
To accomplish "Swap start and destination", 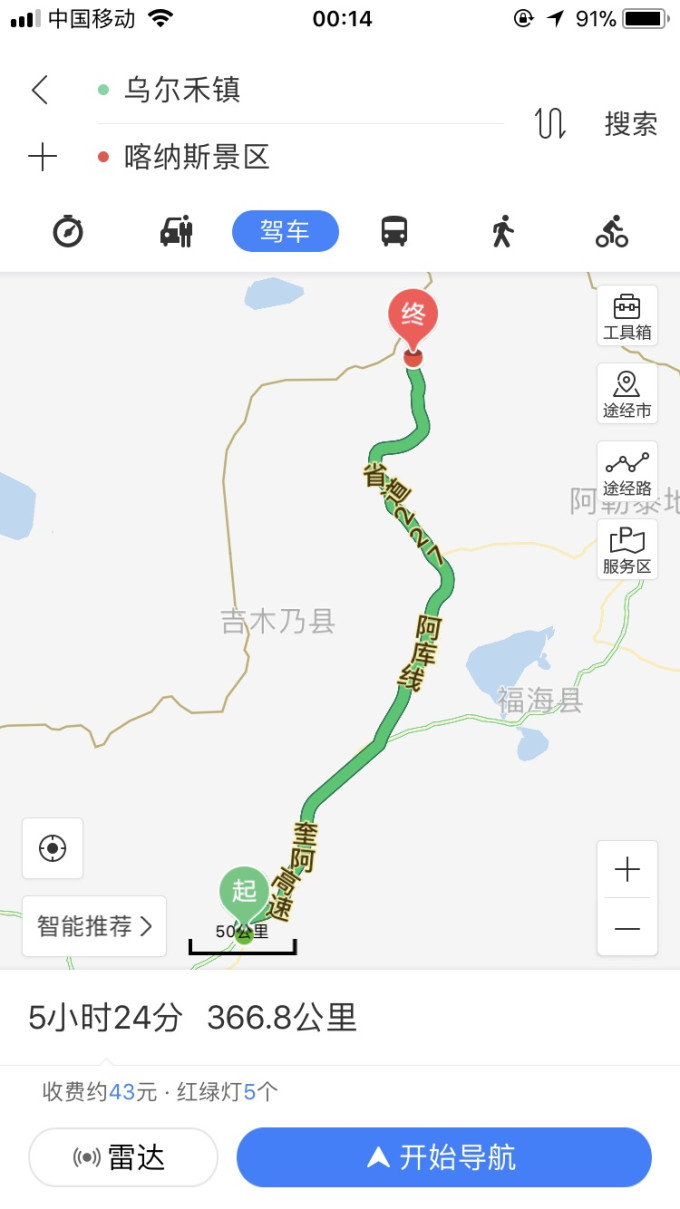I will point(550,124).
